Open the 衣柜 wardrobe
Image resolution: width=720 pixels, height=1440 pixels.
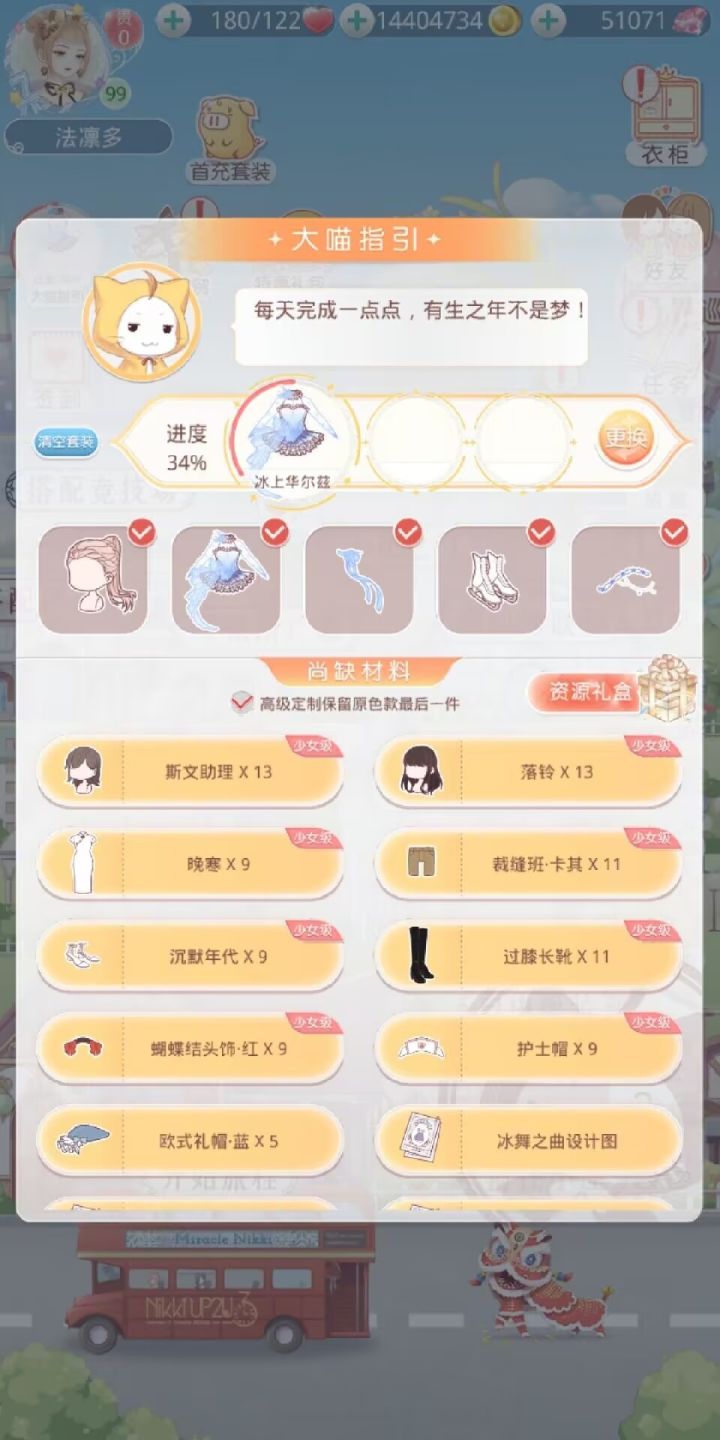point(664,115)
